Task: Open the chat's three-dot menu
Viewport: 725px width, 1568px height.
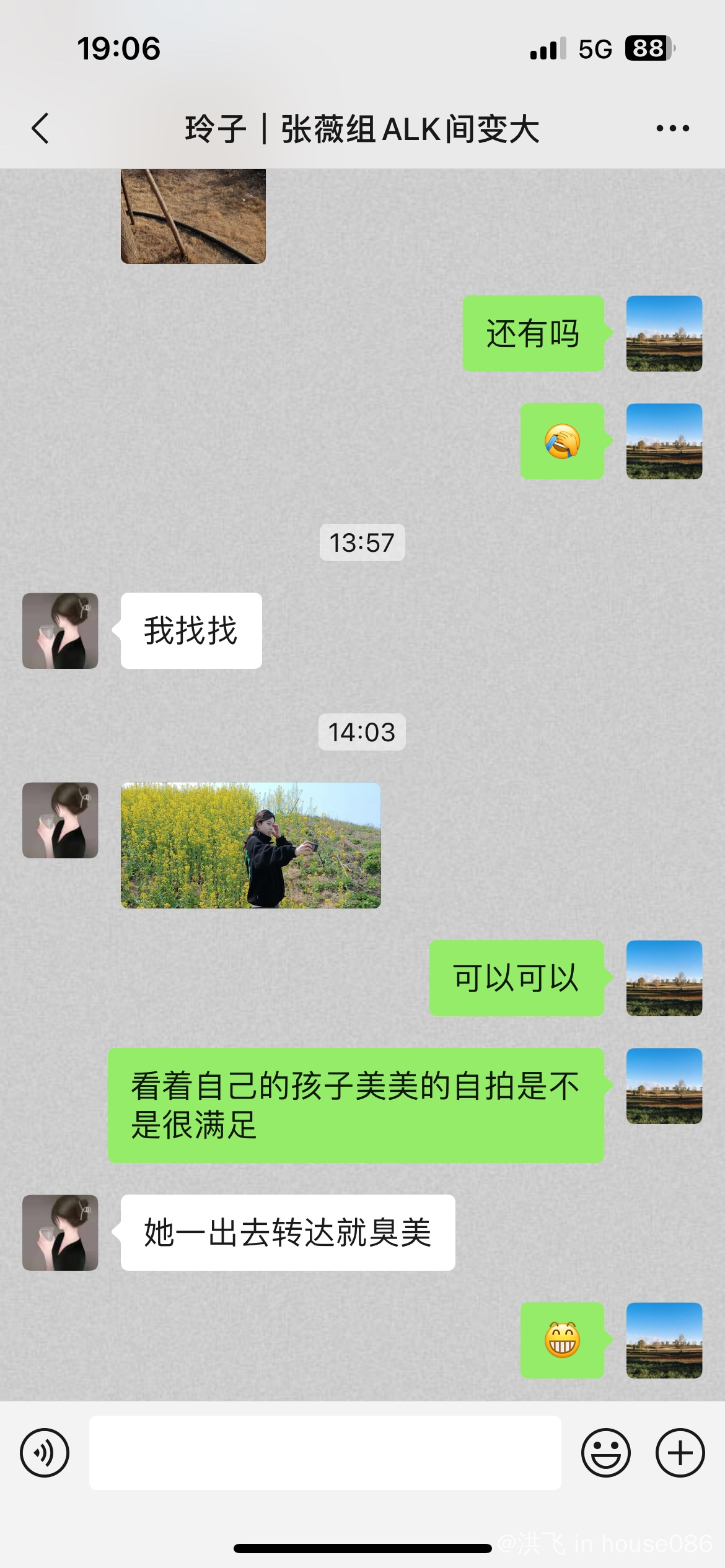Action: (672, 129)
